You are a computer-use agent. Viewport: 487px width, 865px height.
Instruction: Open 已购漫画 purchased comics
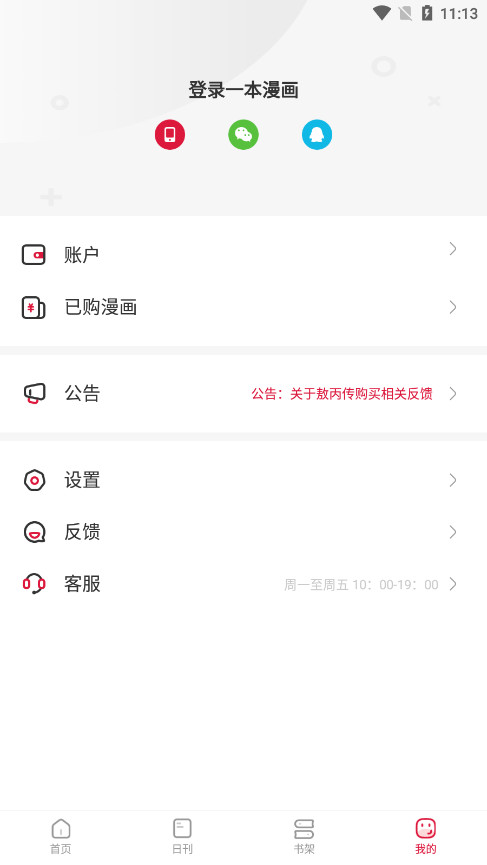pyautogui.click(x=243, y=307)
